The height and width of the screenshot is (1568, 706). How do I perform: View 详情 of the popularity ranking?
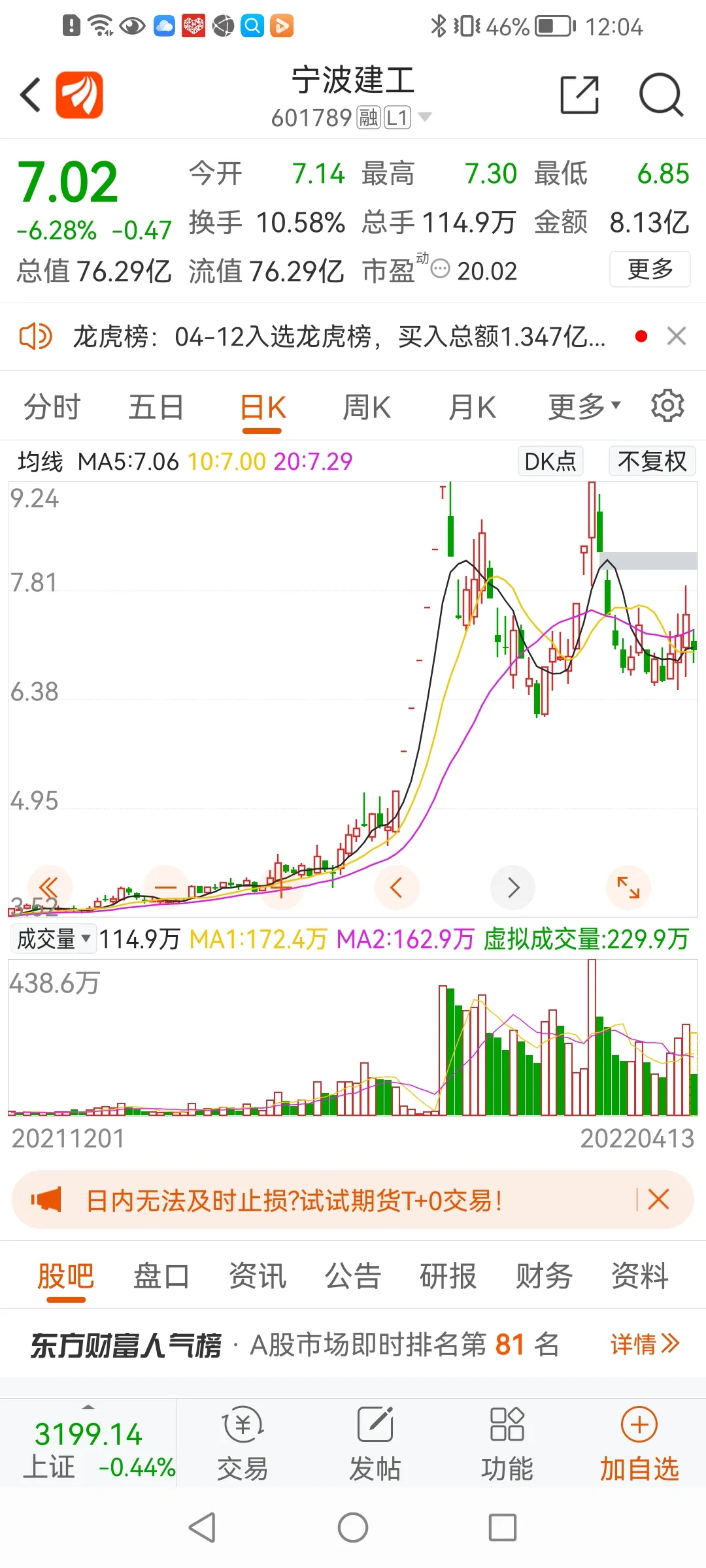point(645,1345)
